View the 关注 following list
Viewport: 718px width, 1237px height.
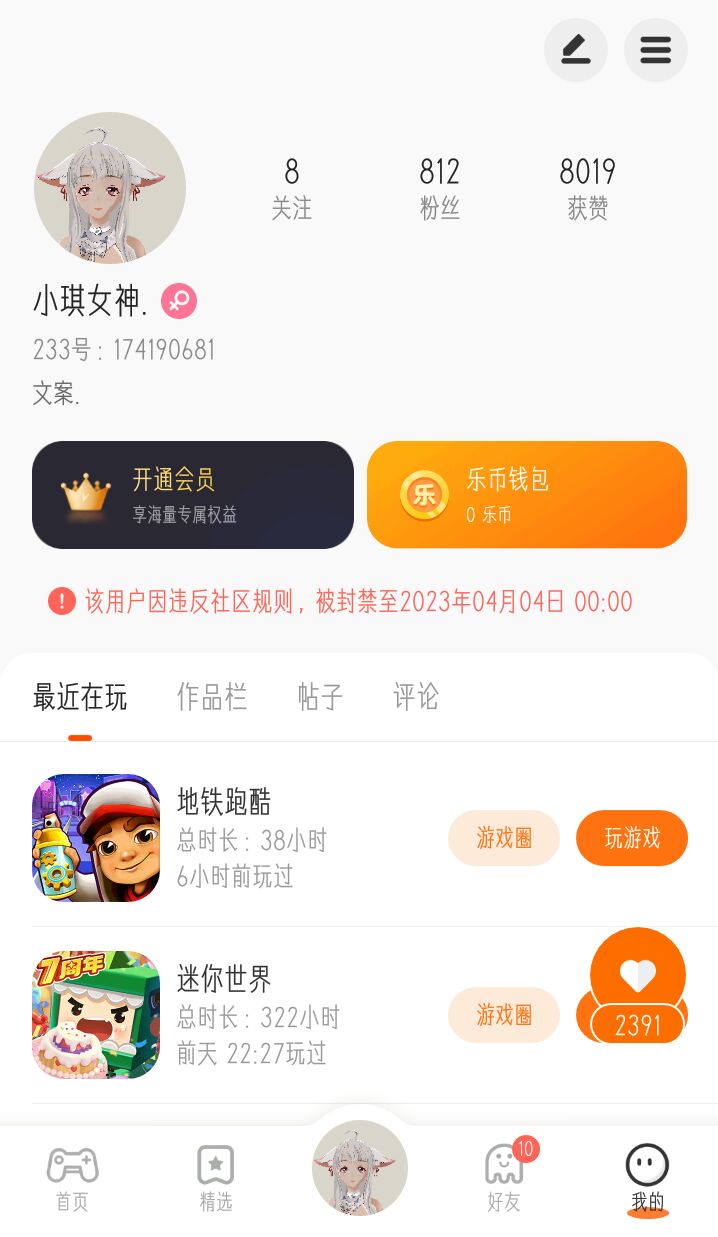[x=292, y=188]
